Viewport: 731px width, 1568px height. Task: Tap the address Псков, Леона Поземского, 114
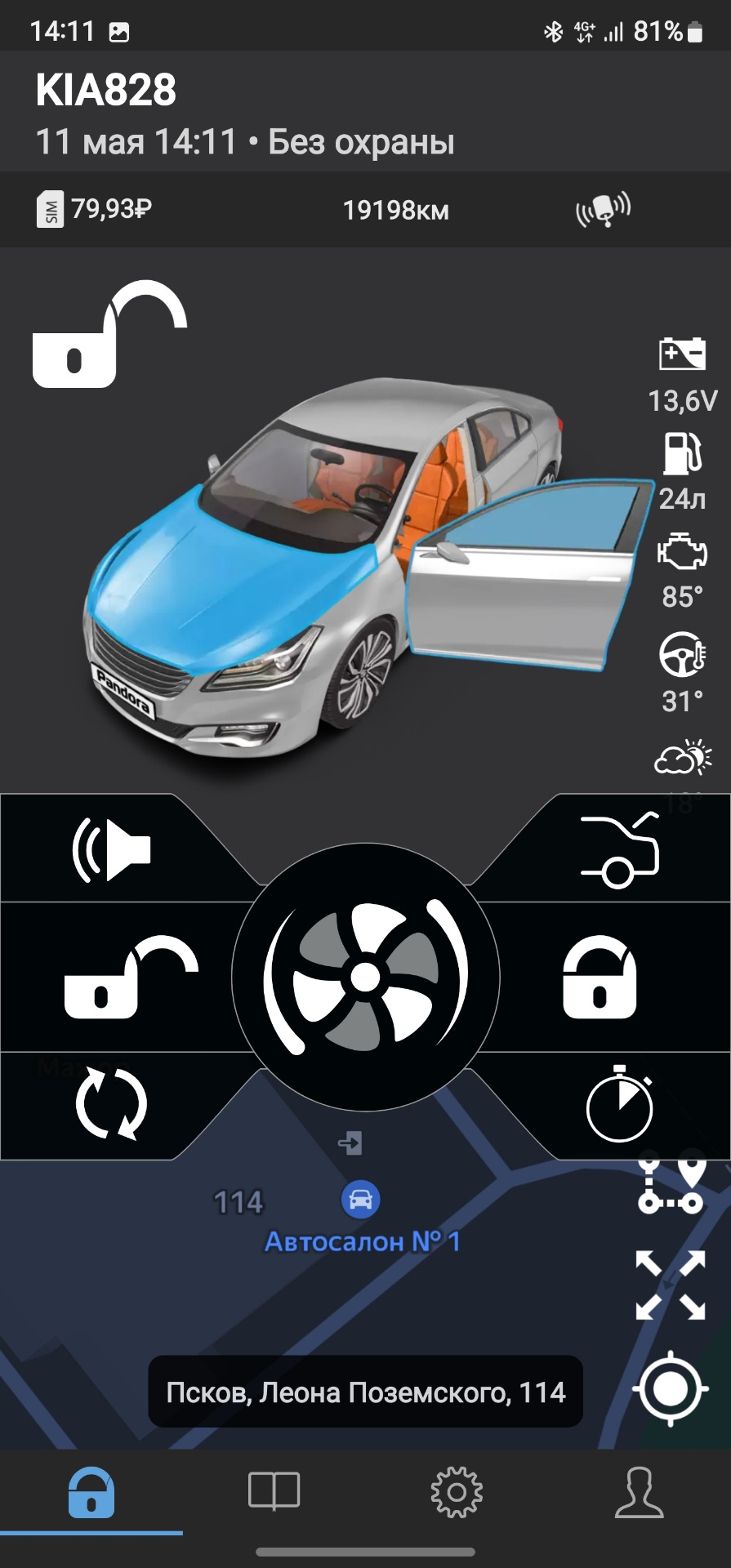click(x=365, y=1392)
